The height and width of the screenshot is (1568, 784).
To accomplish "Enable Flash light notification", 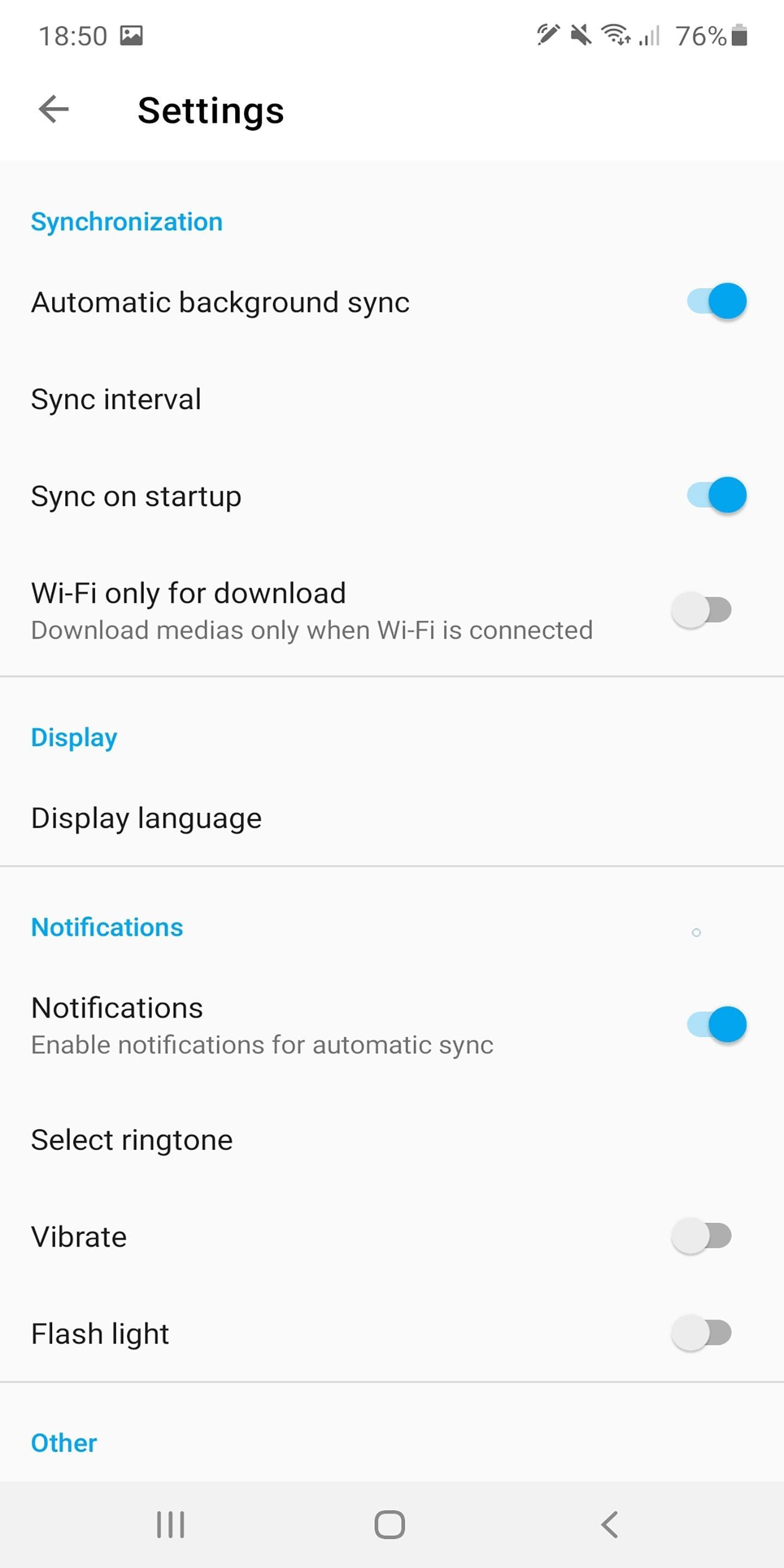I will tap(701, 1333).
